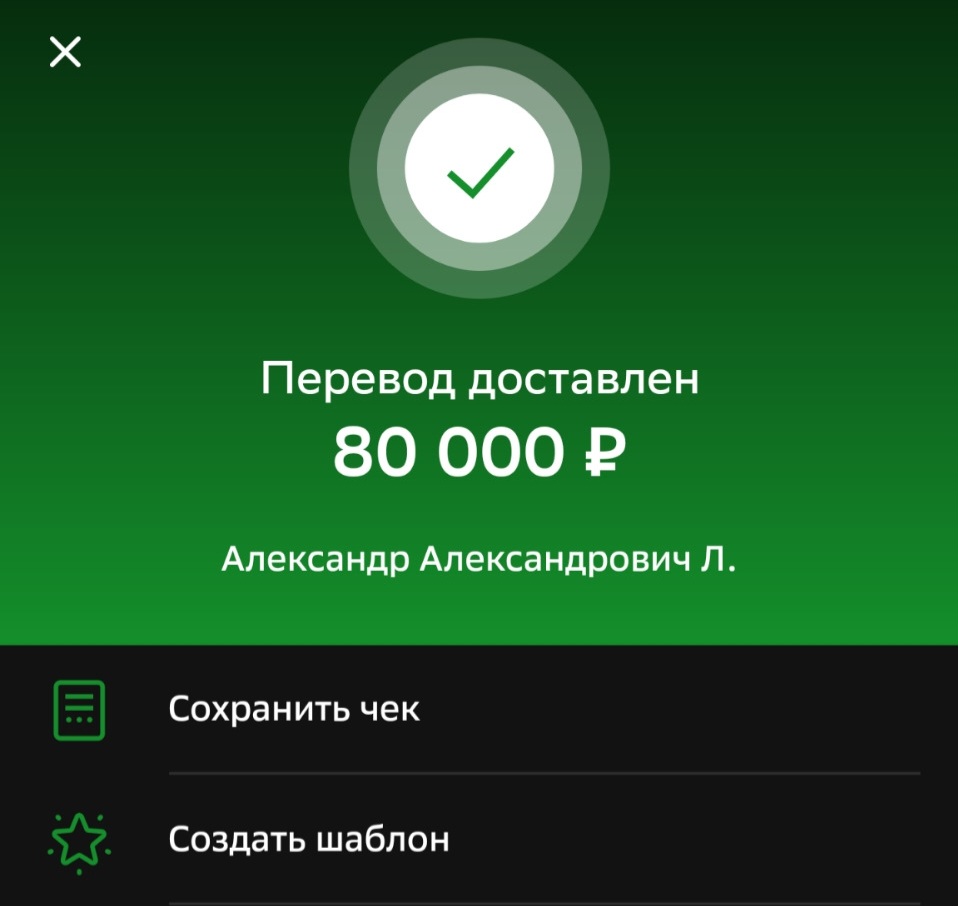Viewport: 958px width, 906px height.
Task: Close the transfer confirmation screen
Action: (x=65, y=52)
